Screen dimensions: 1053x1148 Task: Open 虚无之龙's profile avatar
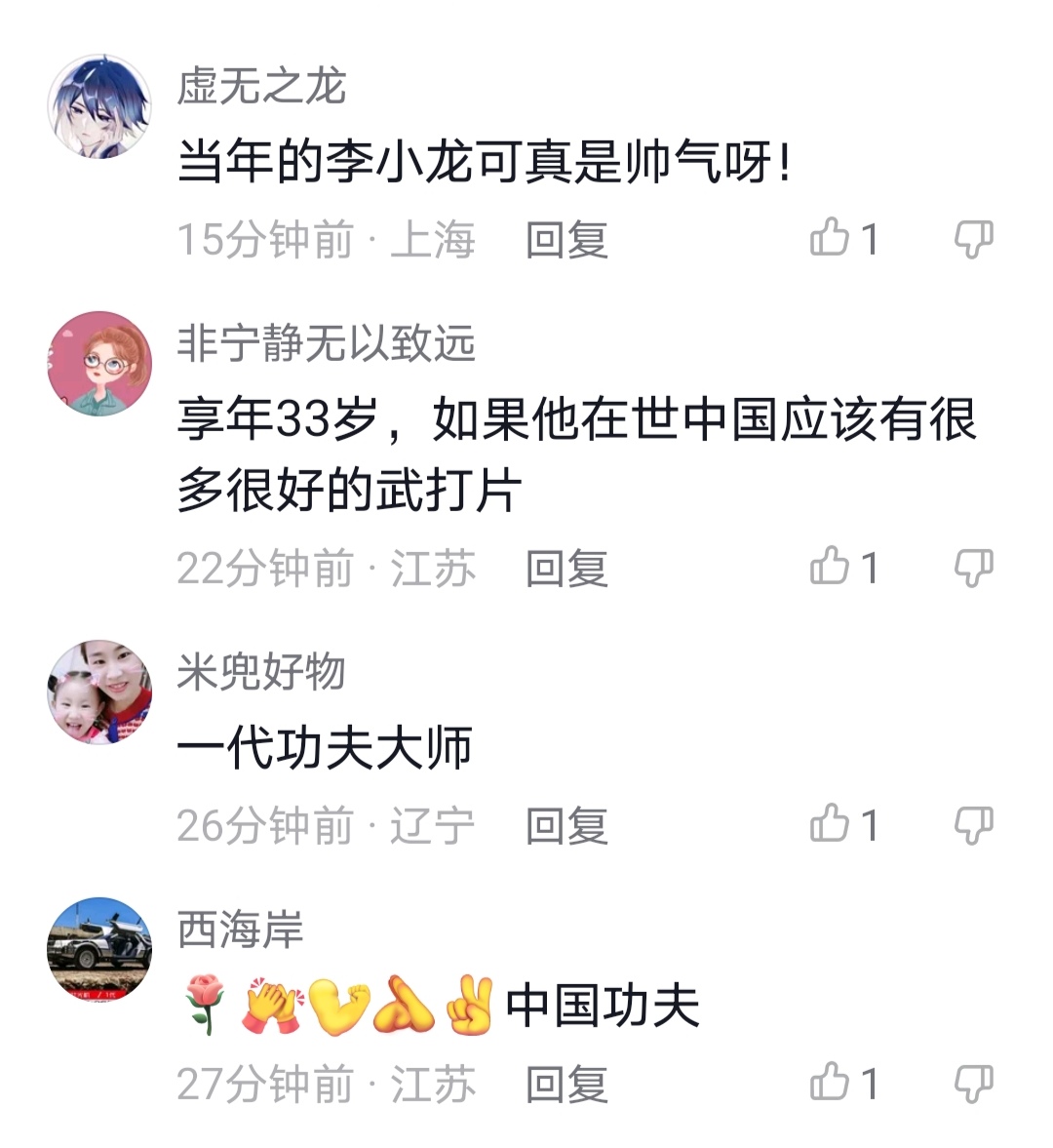pos(99,106)
